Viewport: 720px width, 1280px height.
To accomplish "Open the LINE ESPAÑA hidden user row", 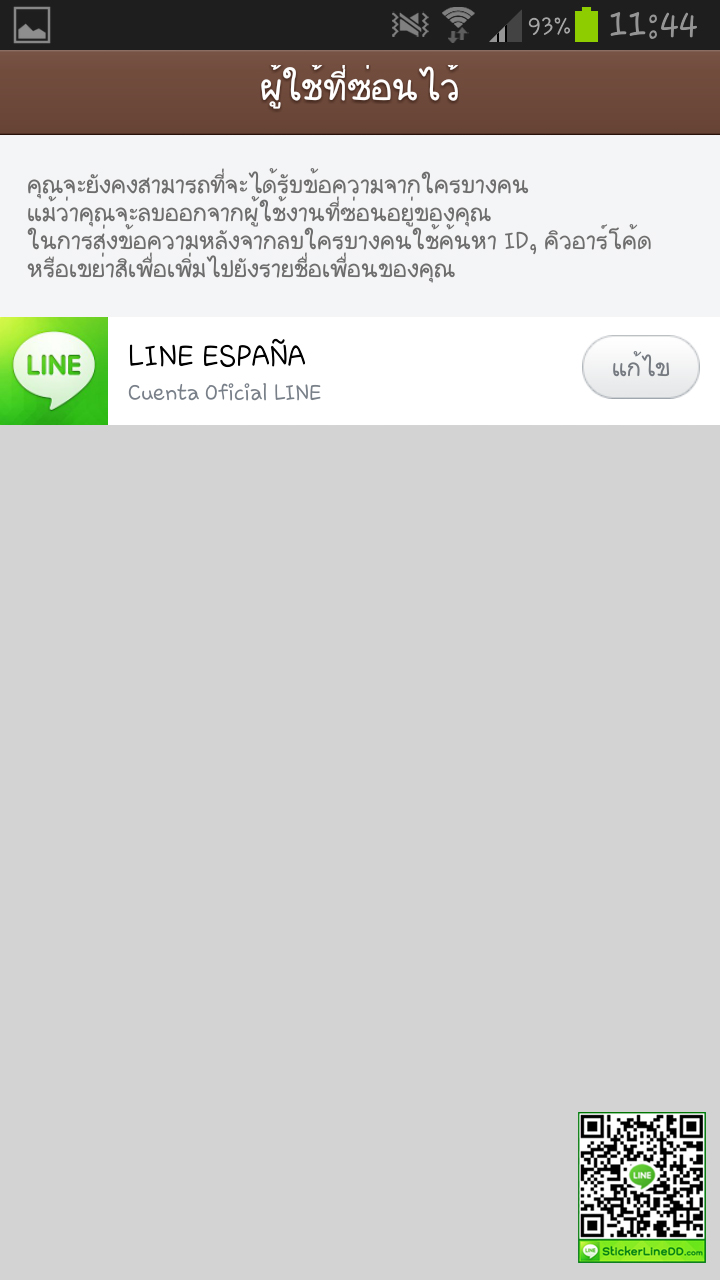I will (x=360, y=371).
